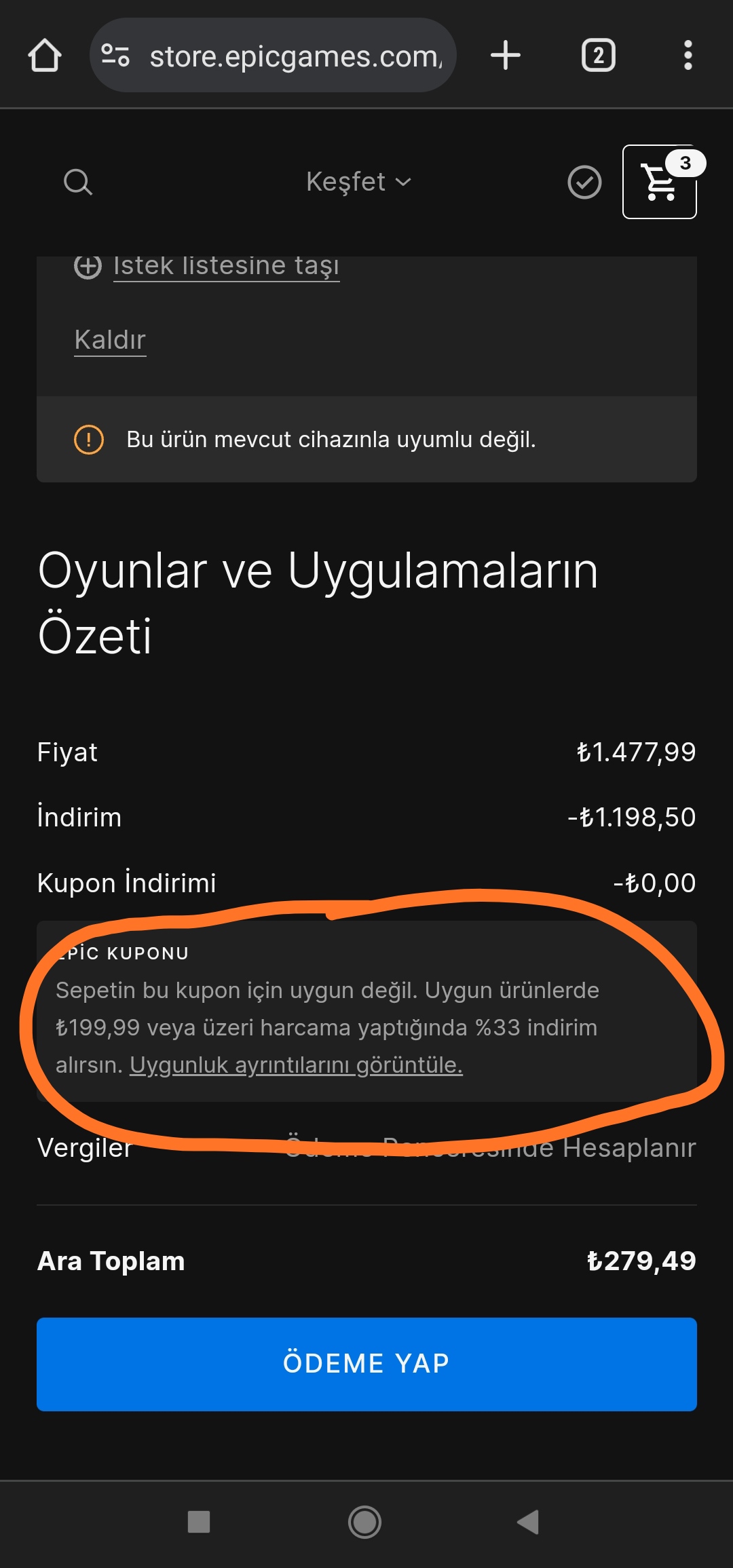Open a new browser tab

point(506,56)
